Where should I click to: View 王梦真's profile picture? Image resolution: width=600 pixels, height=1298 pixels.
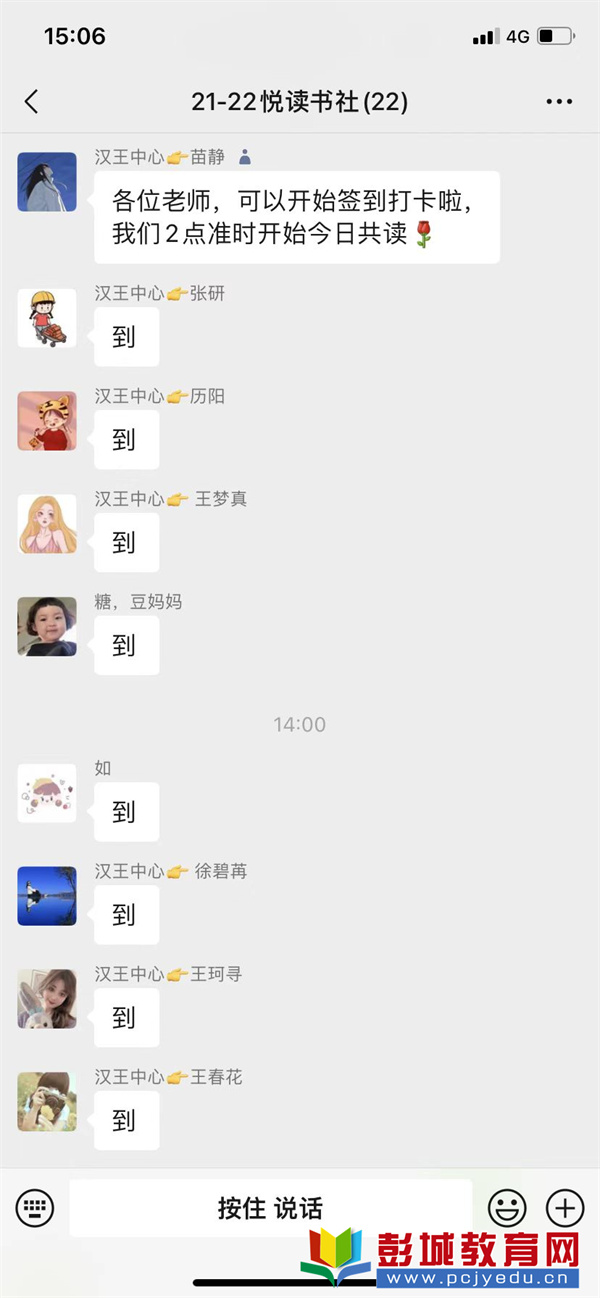(x=47, y=524)
